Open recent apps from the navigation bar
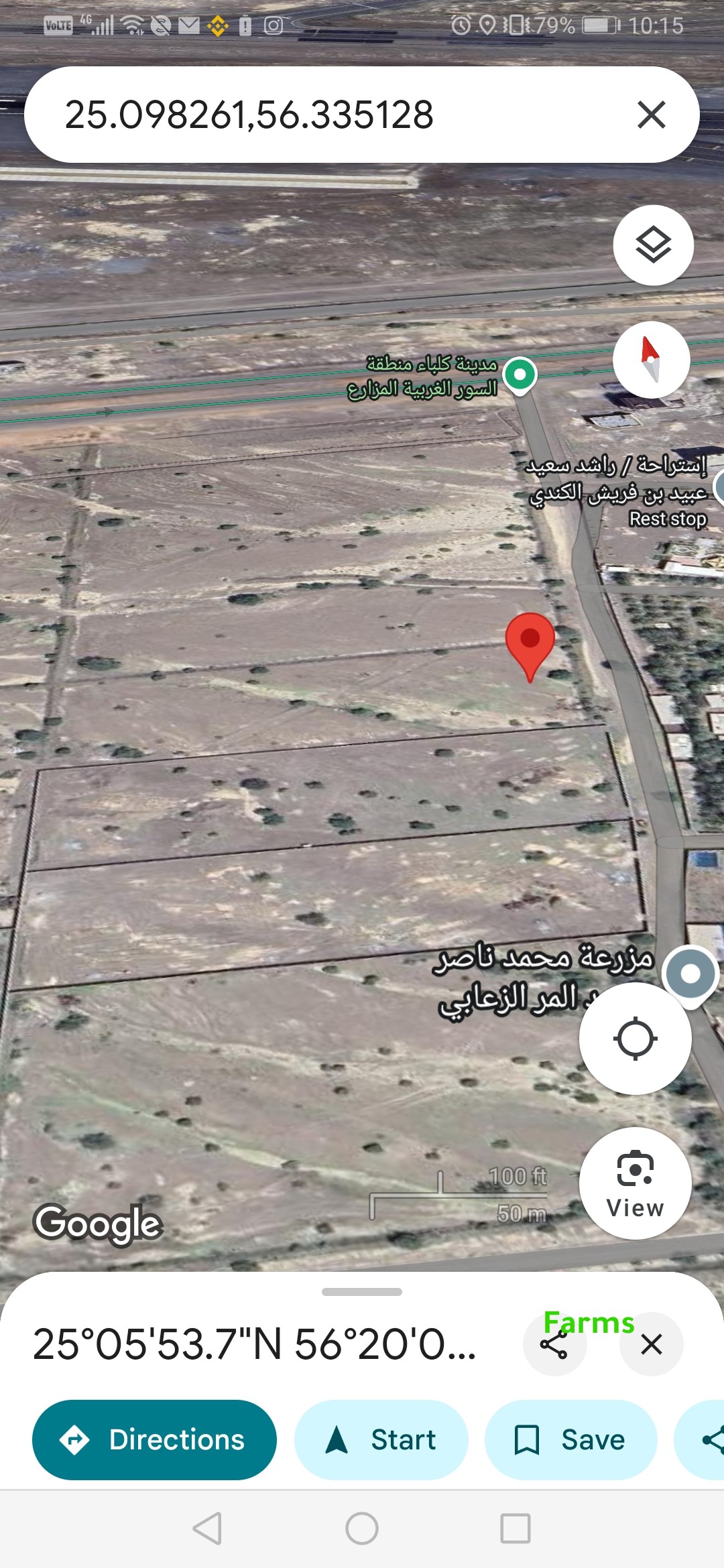Screen dimensions: 724x1568 (x=516, y=1528)
